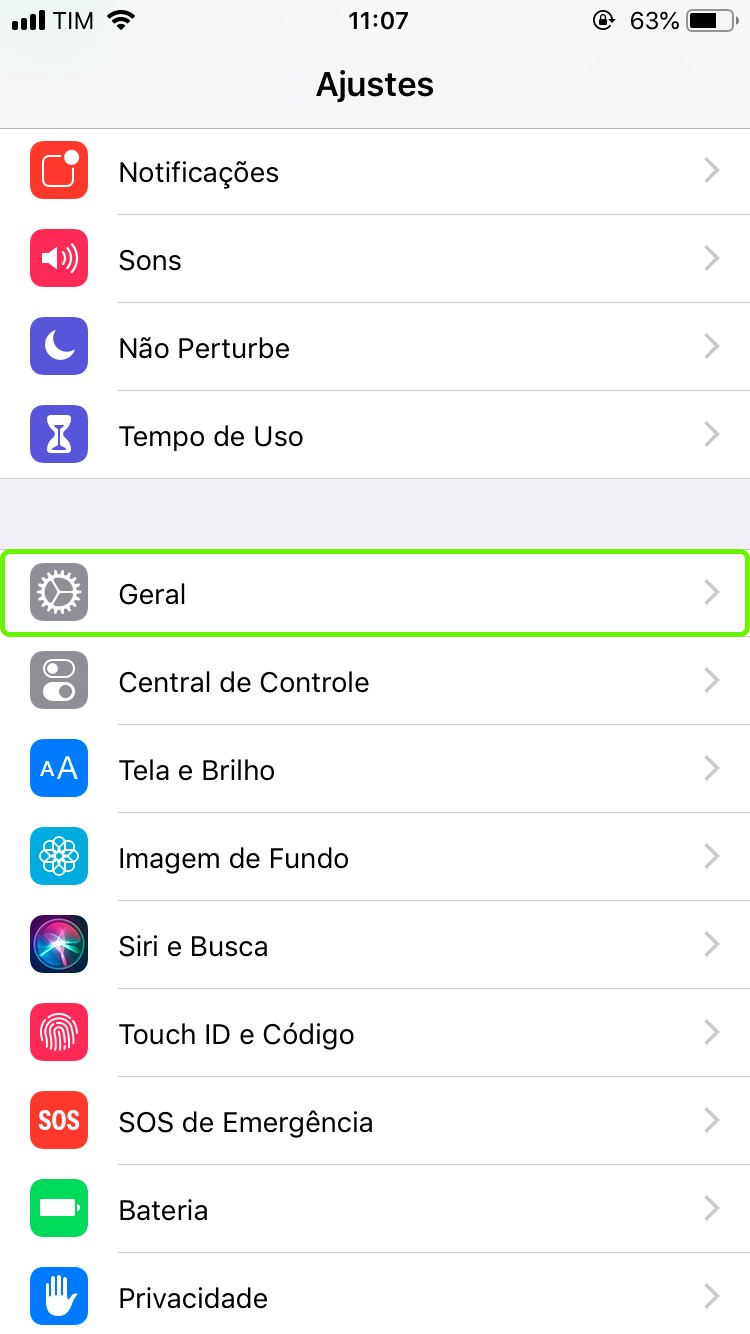The height and width of the screenshot is (1334, 750).
Task: Tap Touch ID e Código
Action: pyautogui.click(x=375, y=1034)
